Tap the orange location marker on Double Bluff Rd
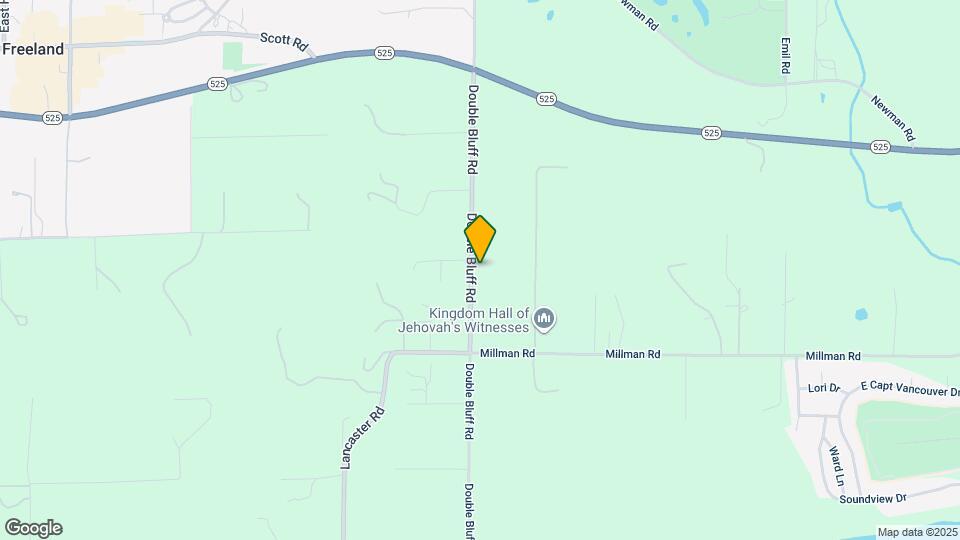This screenshot has height=540, width=960. [480, 239]
